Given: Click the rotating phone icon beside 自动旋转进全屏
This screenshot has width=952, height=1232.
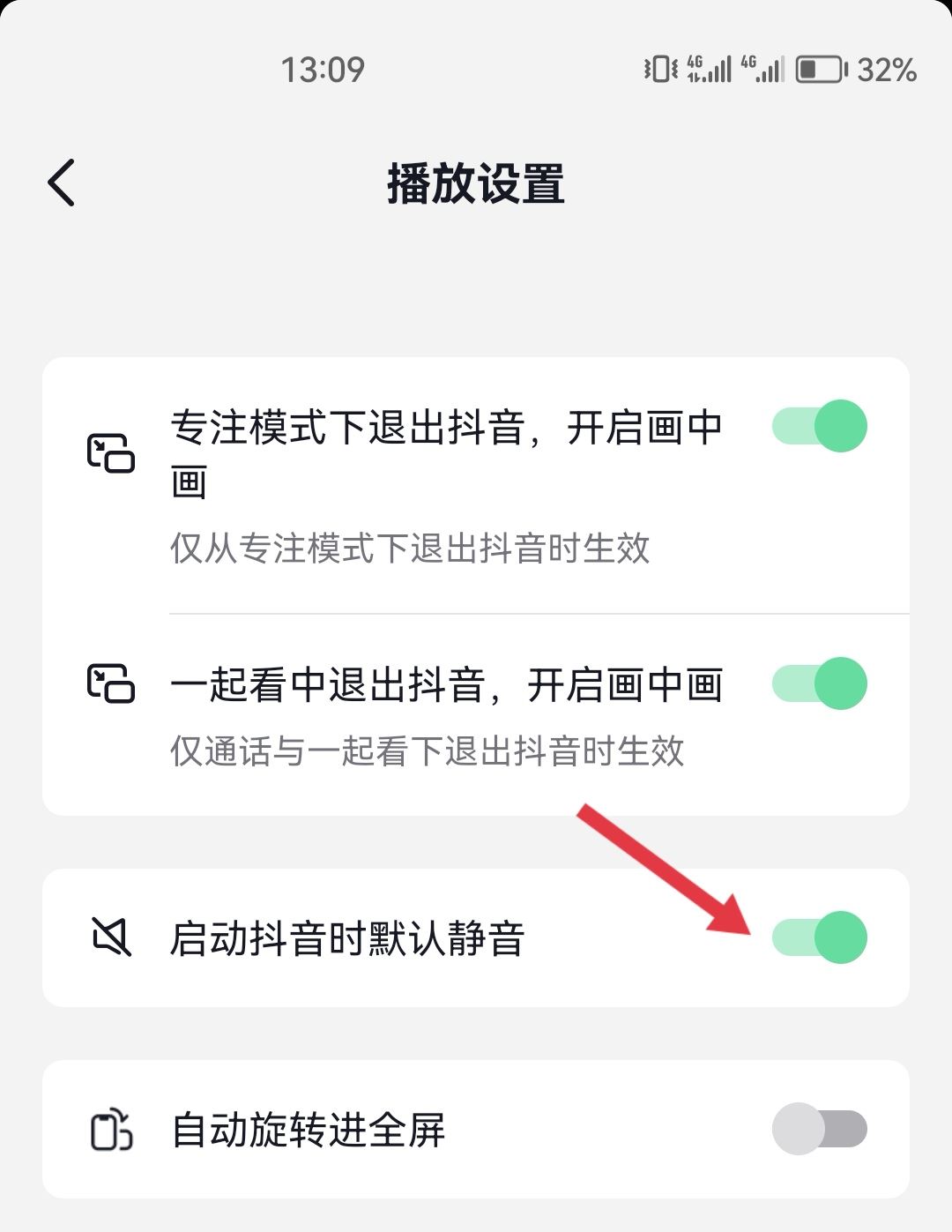Looking at the screenshot, I should [x=112, y=1131].
